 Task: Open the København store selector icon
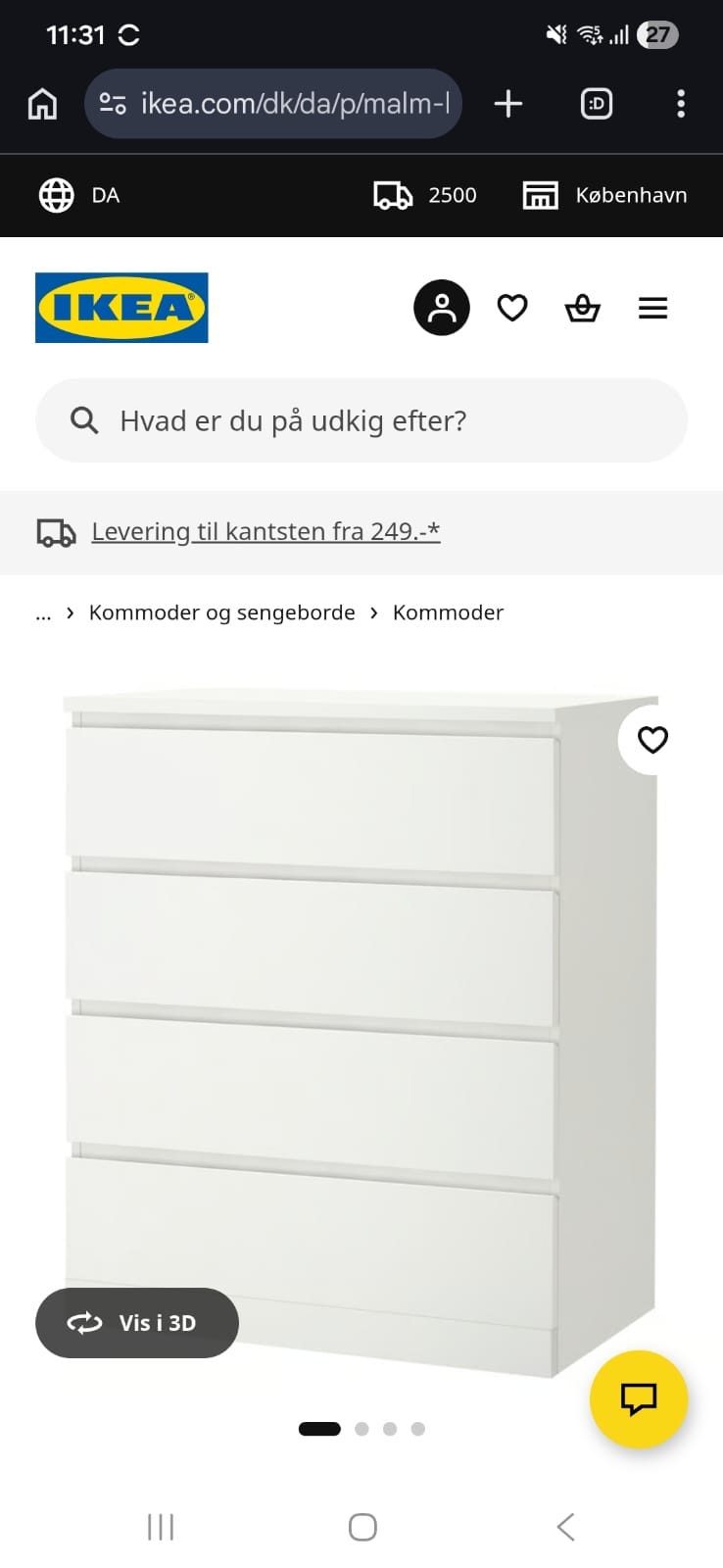click(x=541, y=195)
